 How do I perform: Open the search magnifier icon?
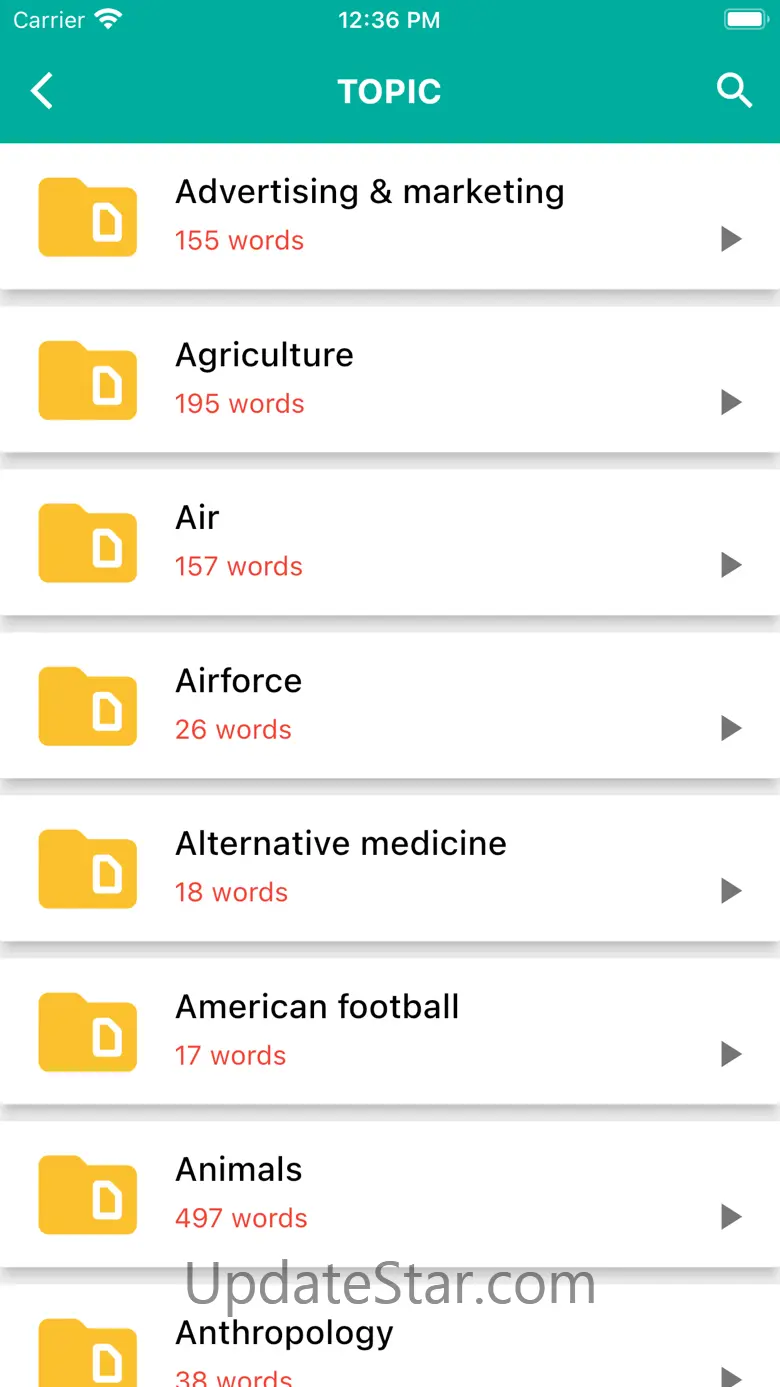coord(734,91)
